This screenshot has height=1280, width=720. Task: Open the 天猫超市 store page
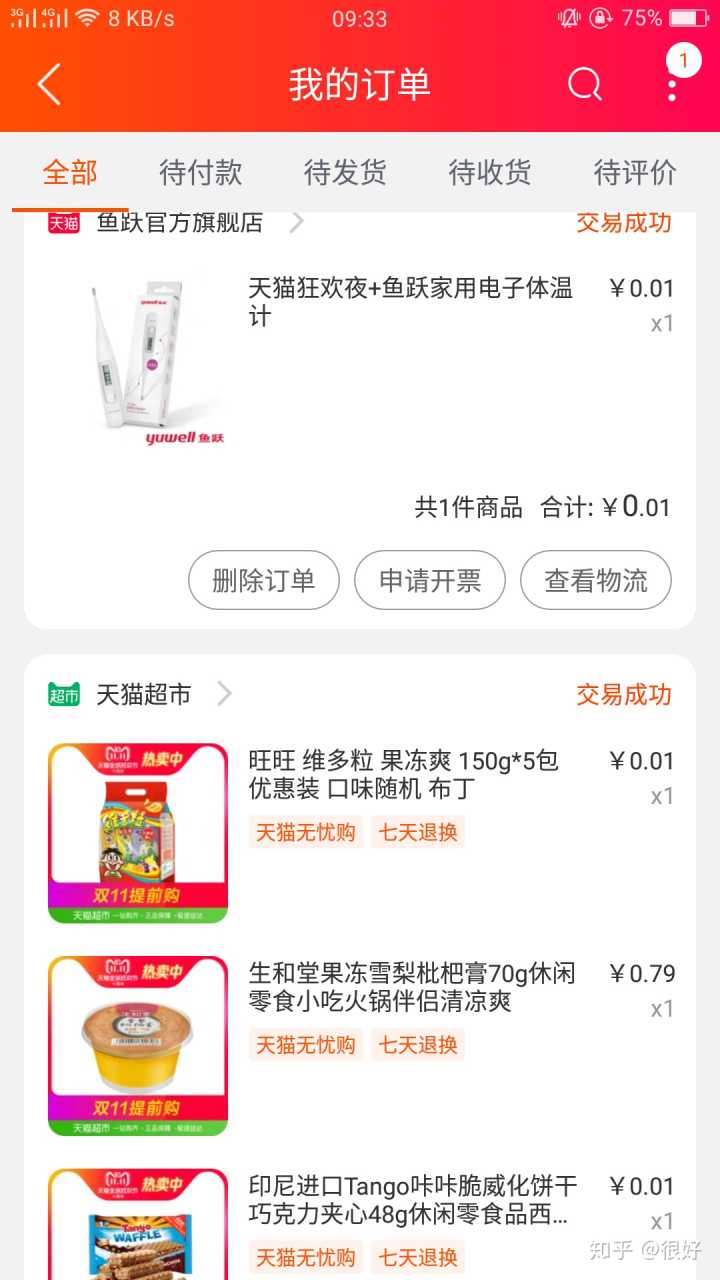pyautogui.click(x=143, y=694)
